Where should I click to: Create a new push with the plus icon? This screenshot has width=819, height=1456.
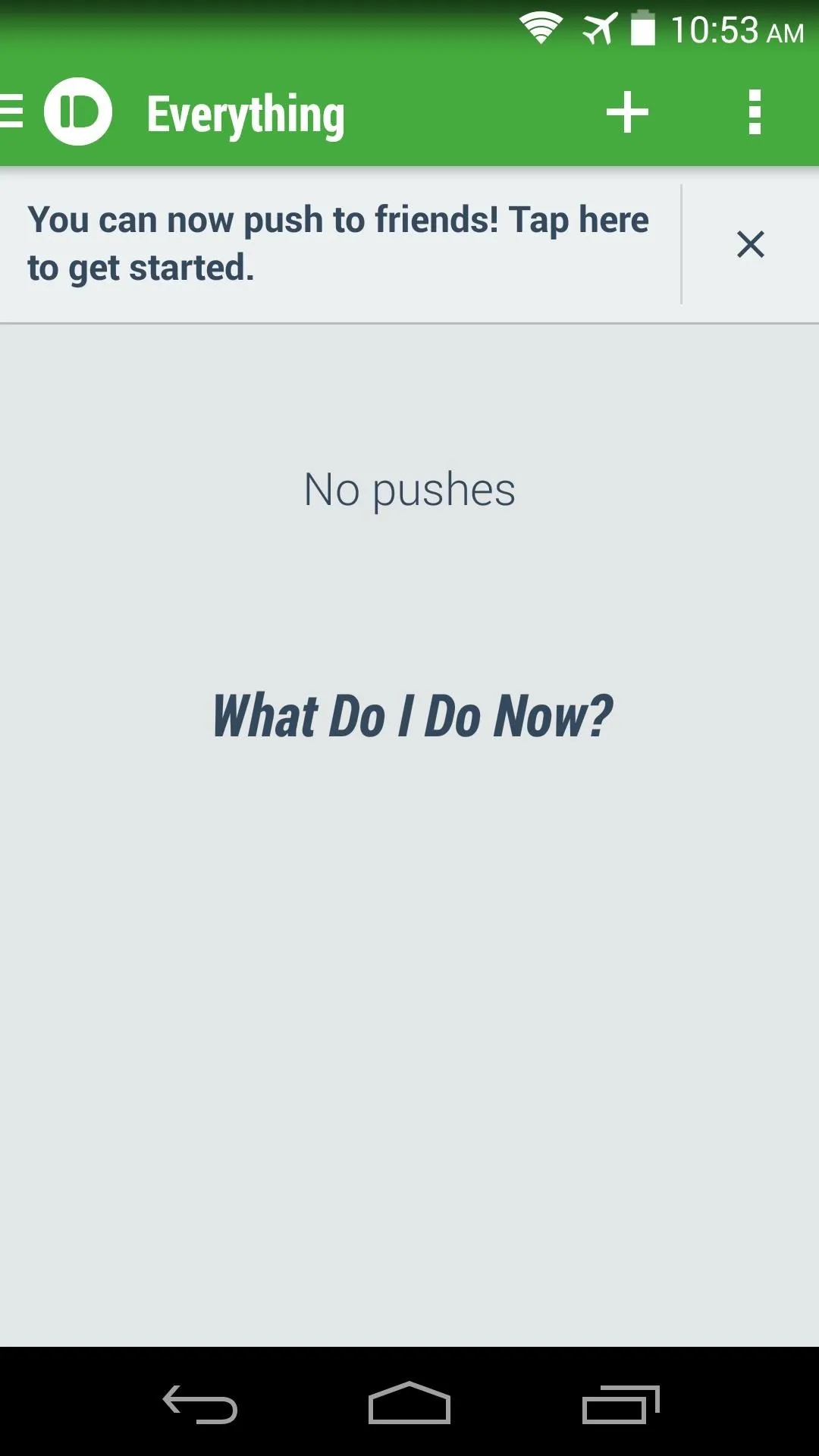point(627,112)
